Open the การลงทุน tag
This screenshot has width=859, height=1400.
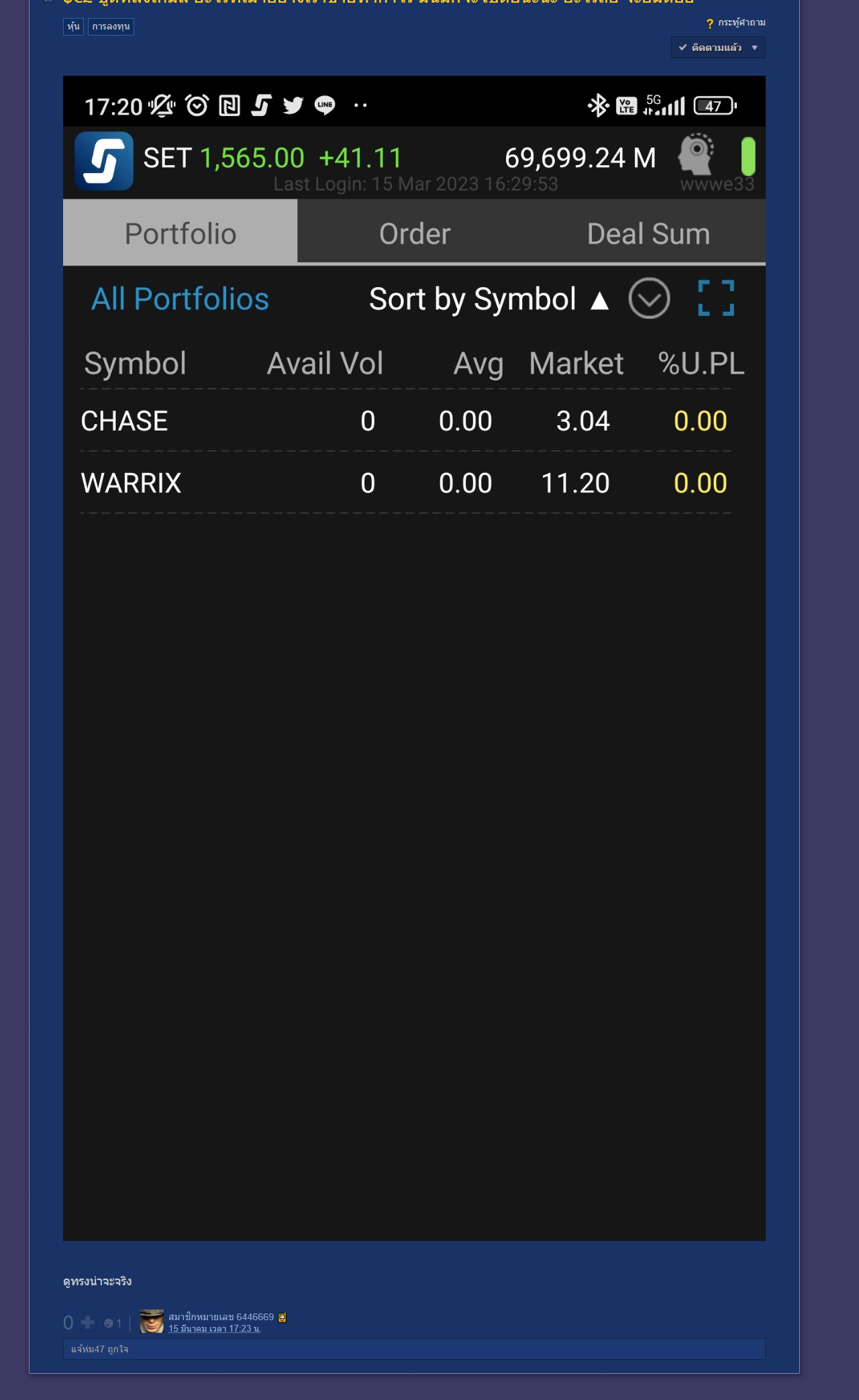coord(111,27)
